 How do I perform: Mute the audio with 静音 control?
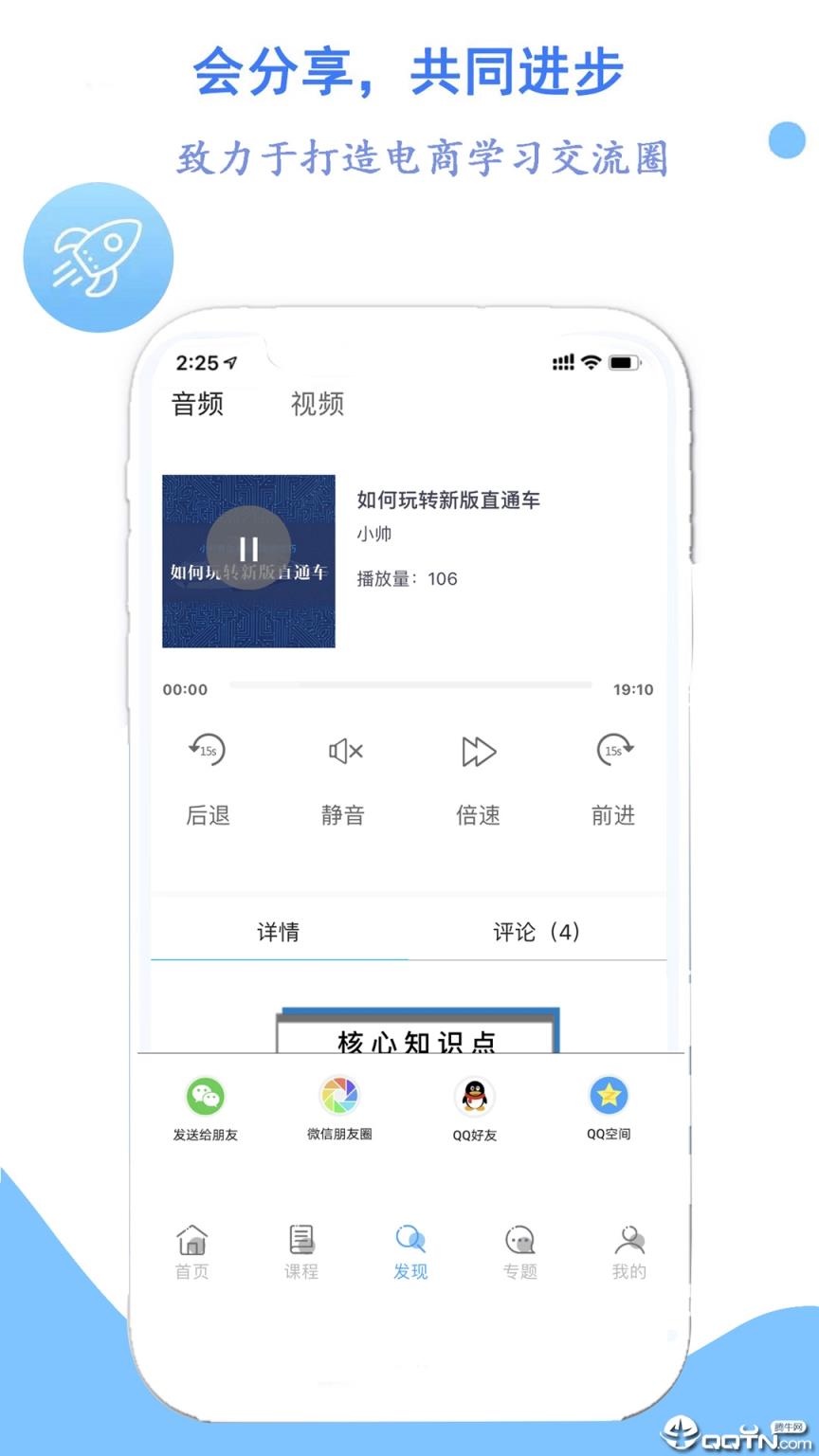343,752
